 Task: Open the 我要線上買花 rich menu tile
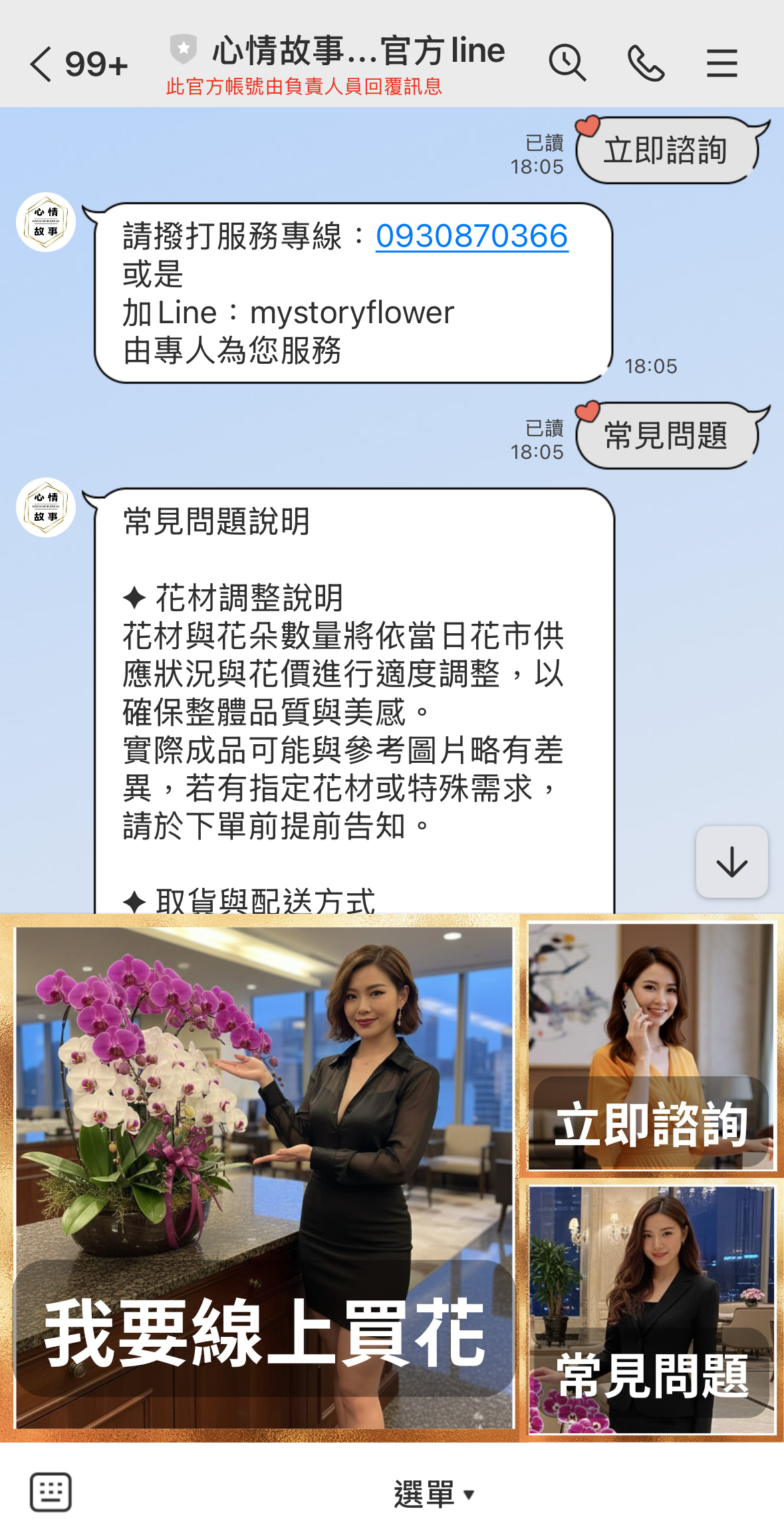point(264,1177)
